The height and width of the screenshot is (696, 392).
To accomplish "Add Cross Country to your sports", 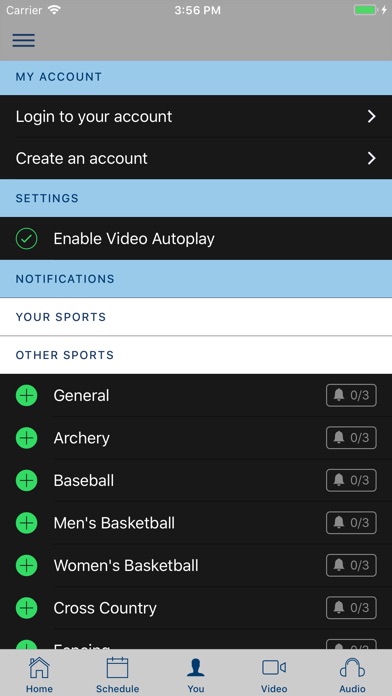I will pos(27,608).
